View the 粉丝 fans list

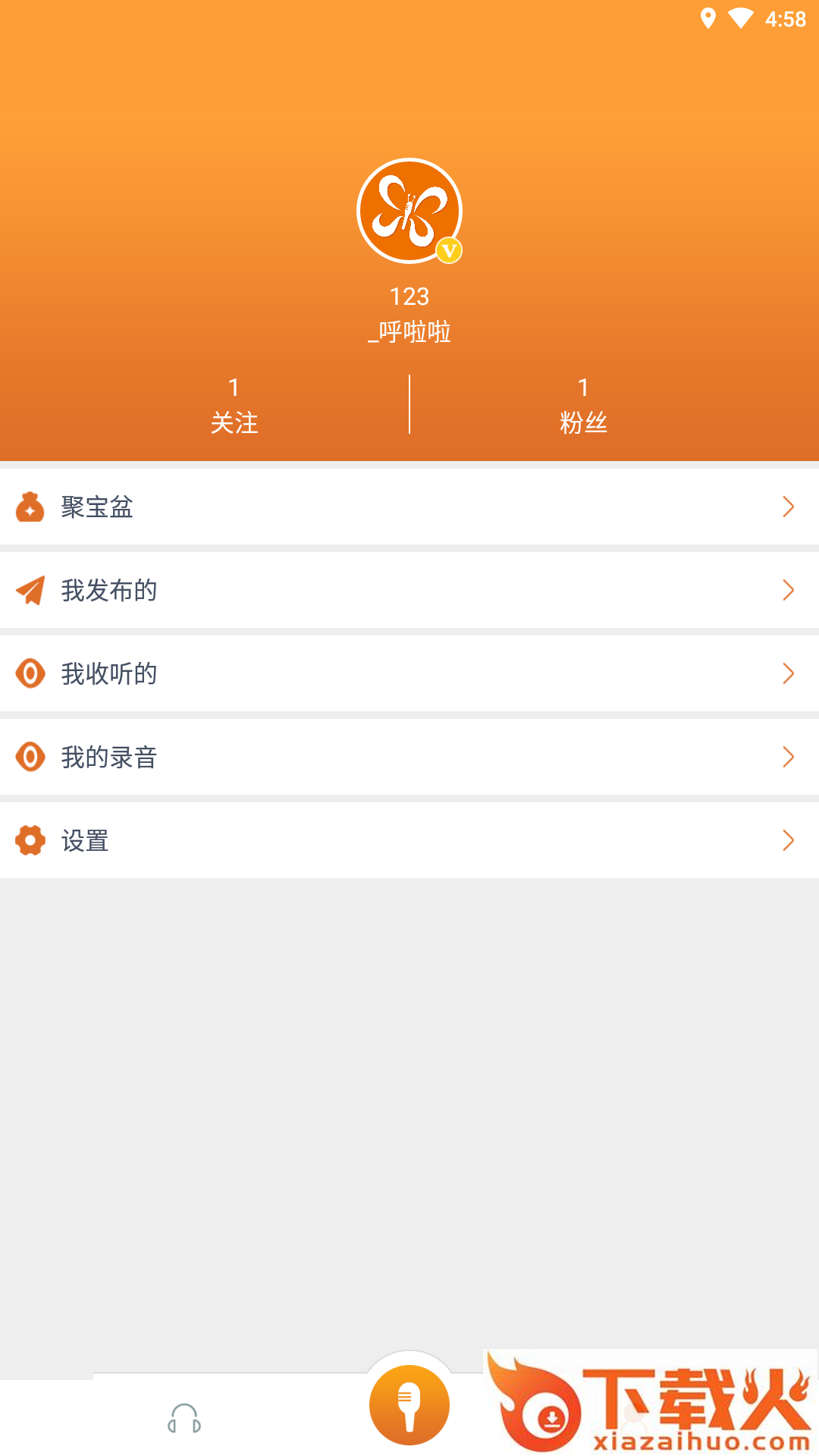[x=583, y=406]
